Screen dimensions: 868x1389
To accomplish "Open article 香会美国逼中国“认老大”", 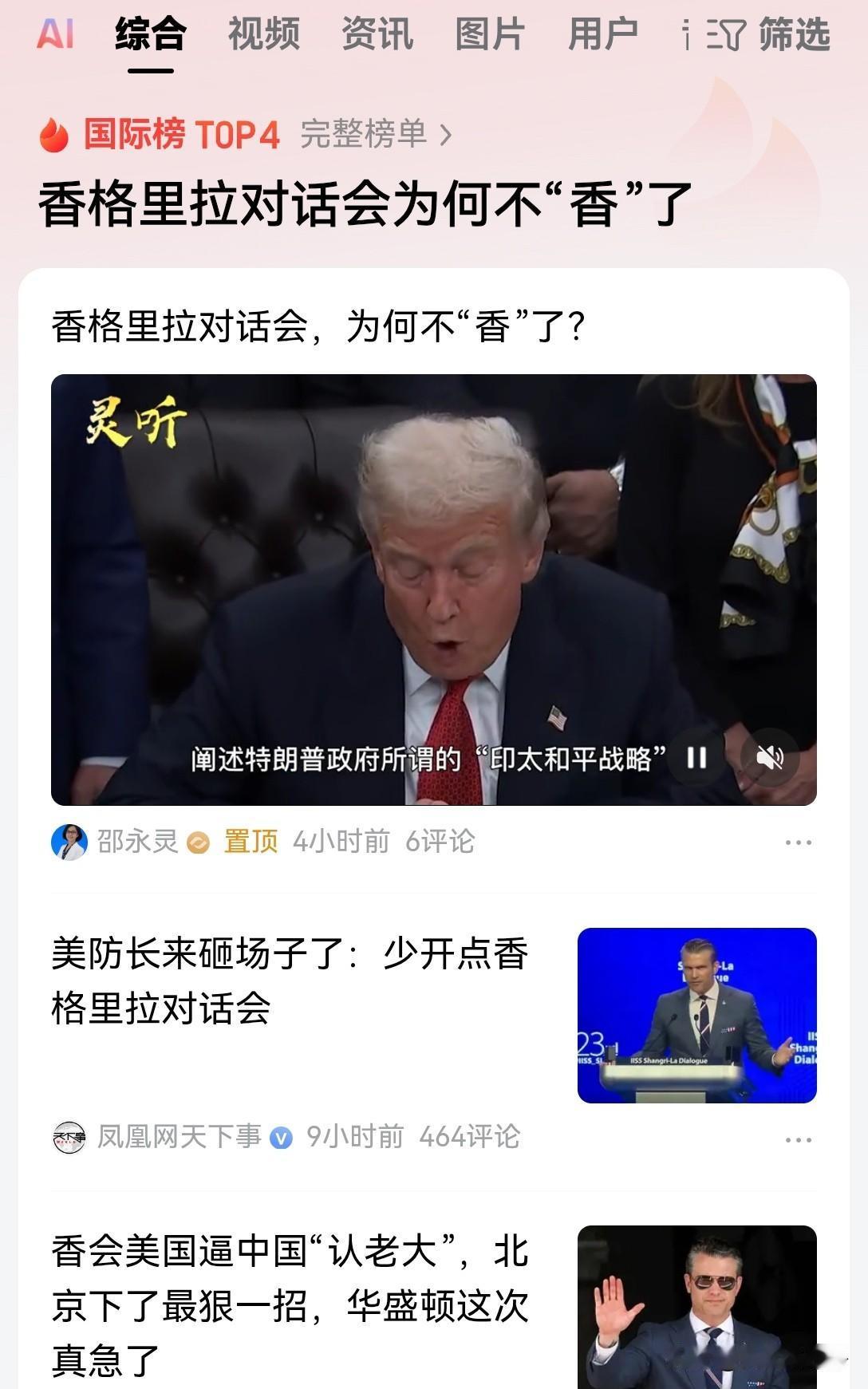I will point(289,1305).
